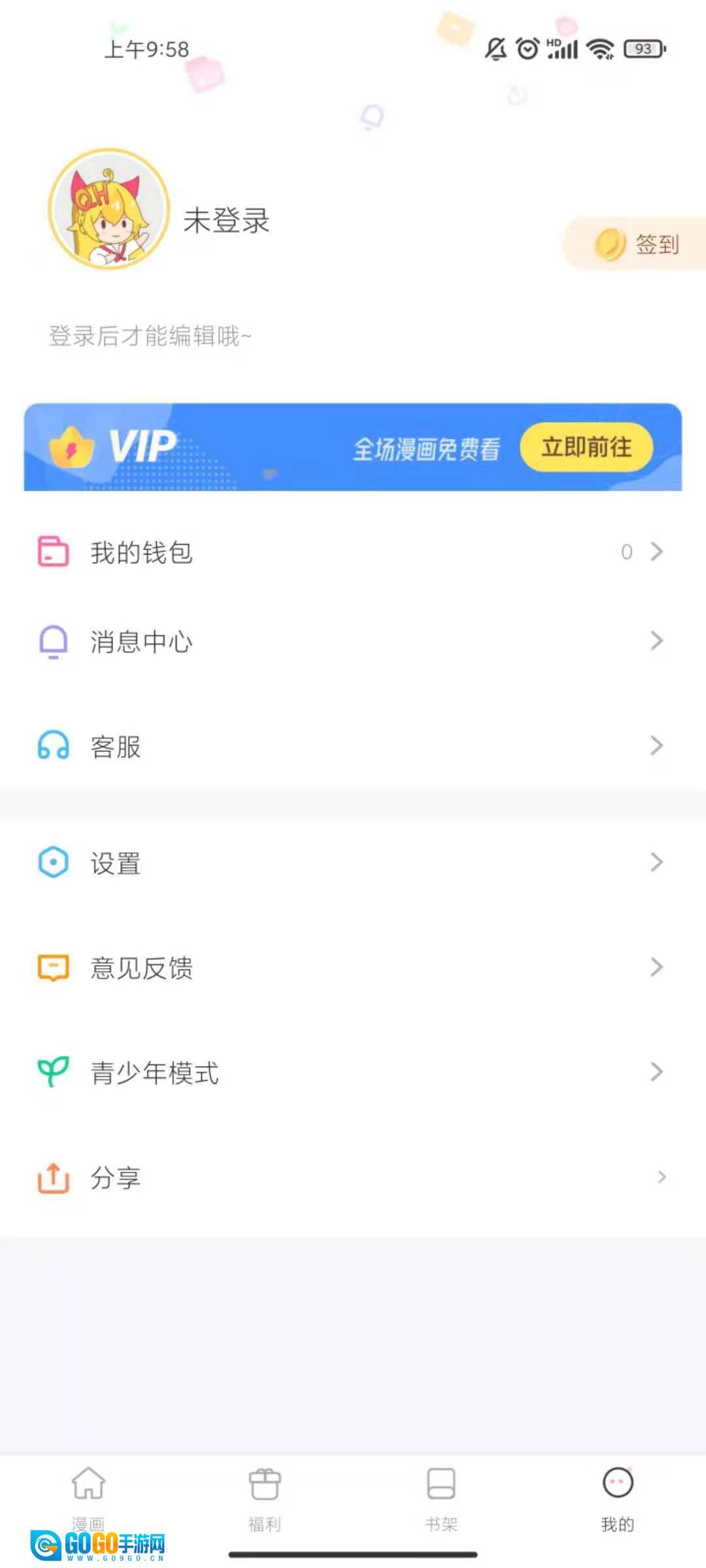Image resolution: width=706 pixels, height=1568 pixels.
Task: Open 青少年模式 teen mode
Action: pos(353,1072)
